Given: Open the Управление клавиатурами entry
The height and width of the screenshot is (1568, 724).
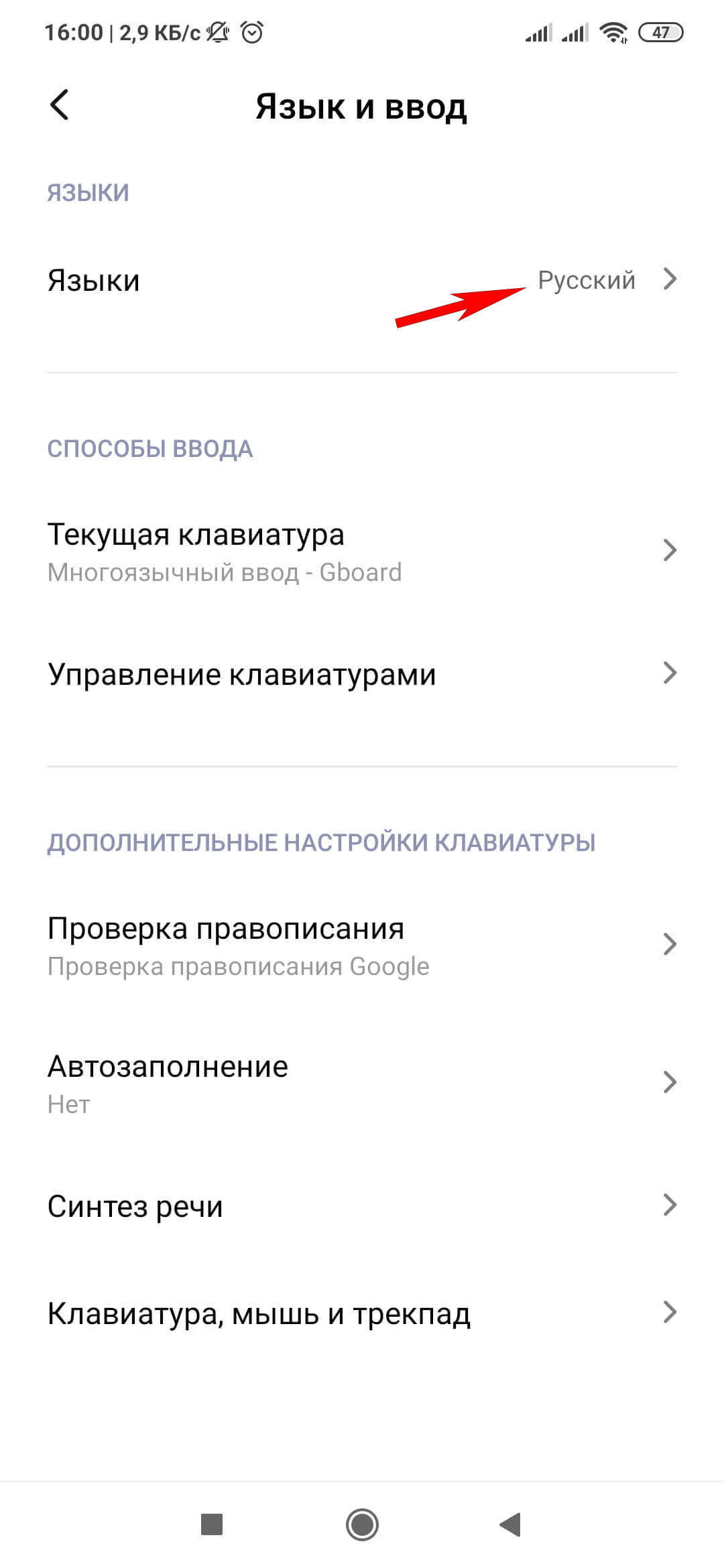Looking at the screenshot, I should (x=241, y=674).
